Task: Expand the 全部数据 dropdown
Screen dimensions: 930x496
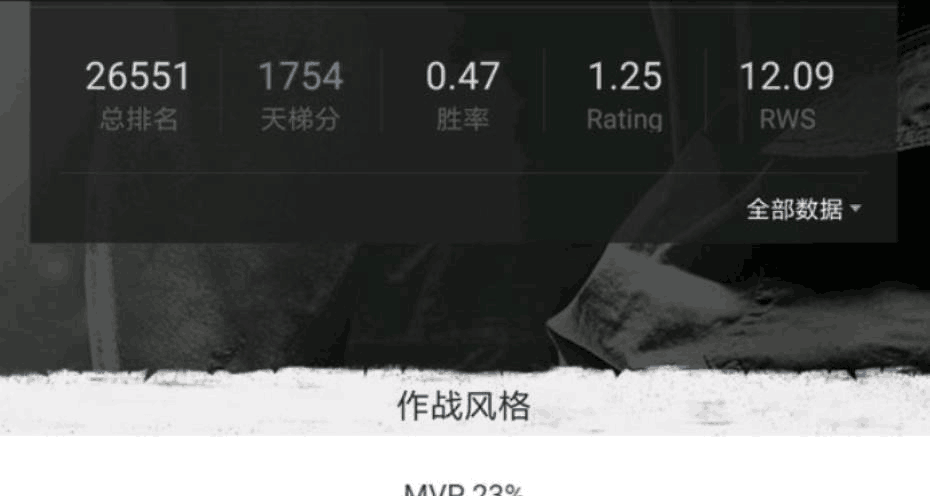Action: point(804,210)
